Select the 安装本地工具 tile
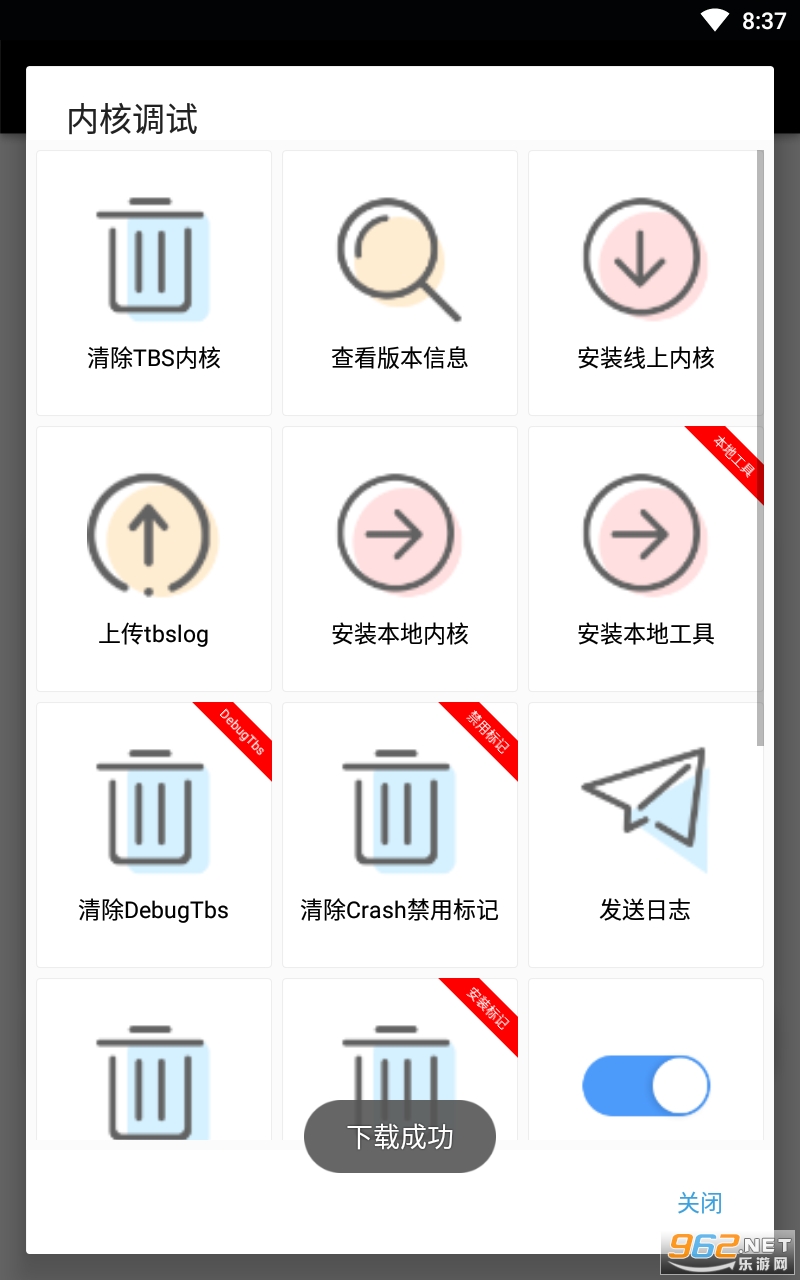This screenshot has height=1280, width=800. [x=645, y=559]
